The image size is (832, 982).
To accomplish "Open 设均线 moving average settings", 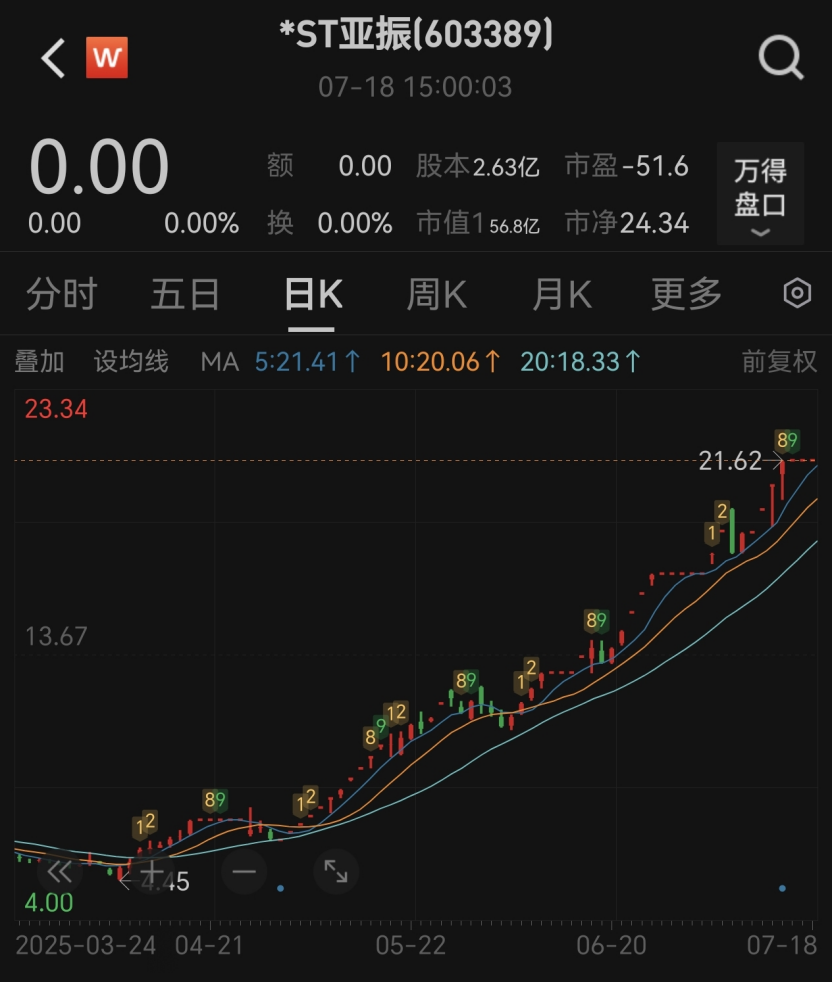I will coord(131,361).
